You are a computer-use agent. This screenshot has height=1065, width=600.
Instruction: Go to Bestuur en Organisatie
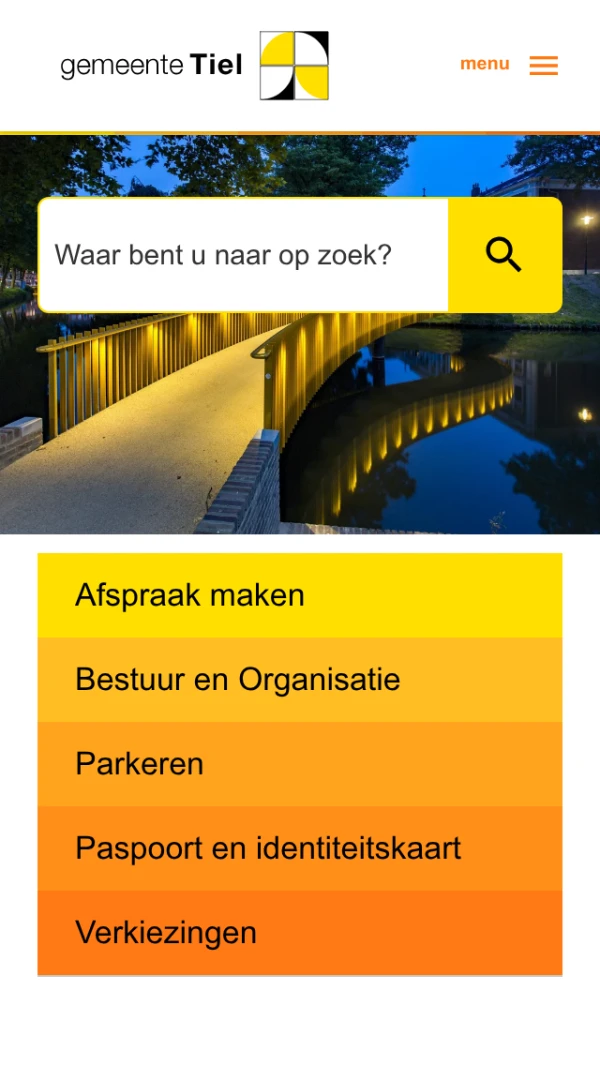(x=299, y=680)
